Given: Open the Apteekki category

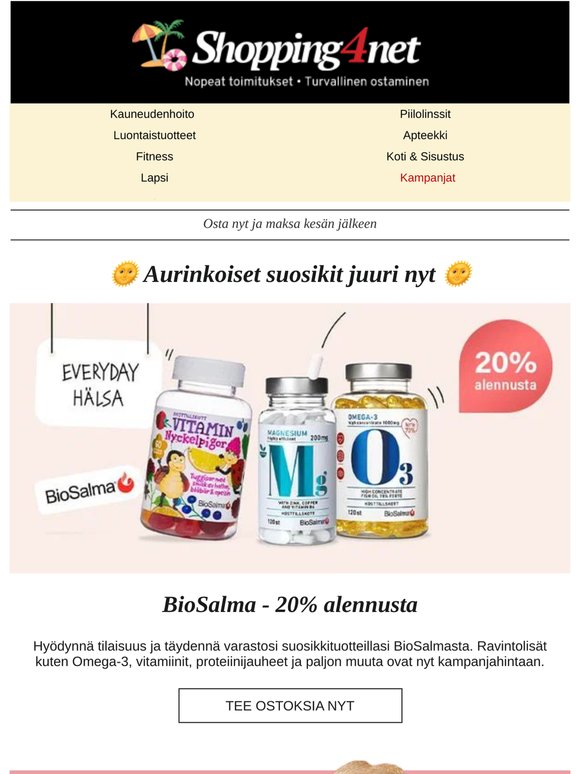Looking at the screenshot, I should [425, 135].
